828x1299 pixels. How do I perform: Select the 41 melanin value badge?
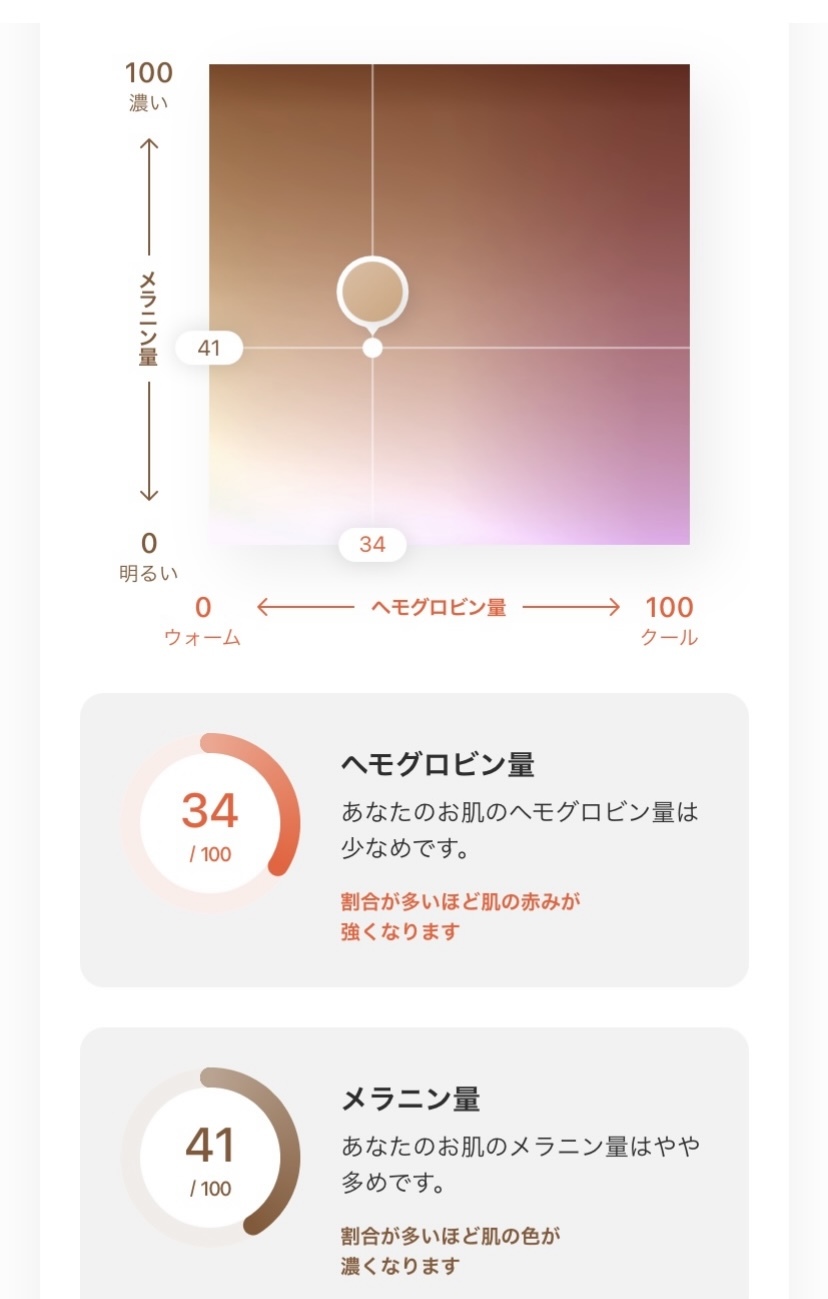pos(210,347)
